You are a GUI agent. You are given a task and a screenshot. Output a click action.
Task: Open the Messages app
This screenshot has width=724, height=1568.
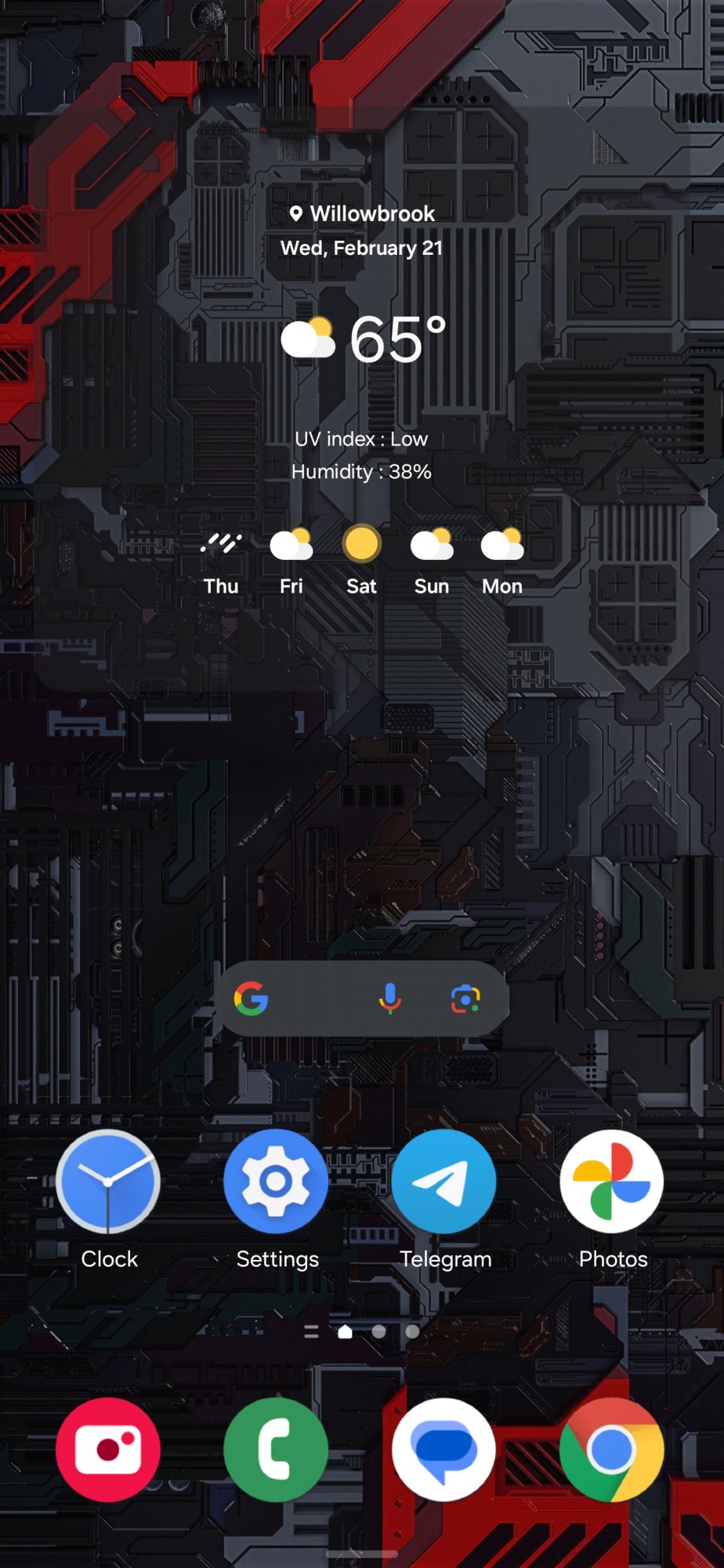tap(443, 1450)
